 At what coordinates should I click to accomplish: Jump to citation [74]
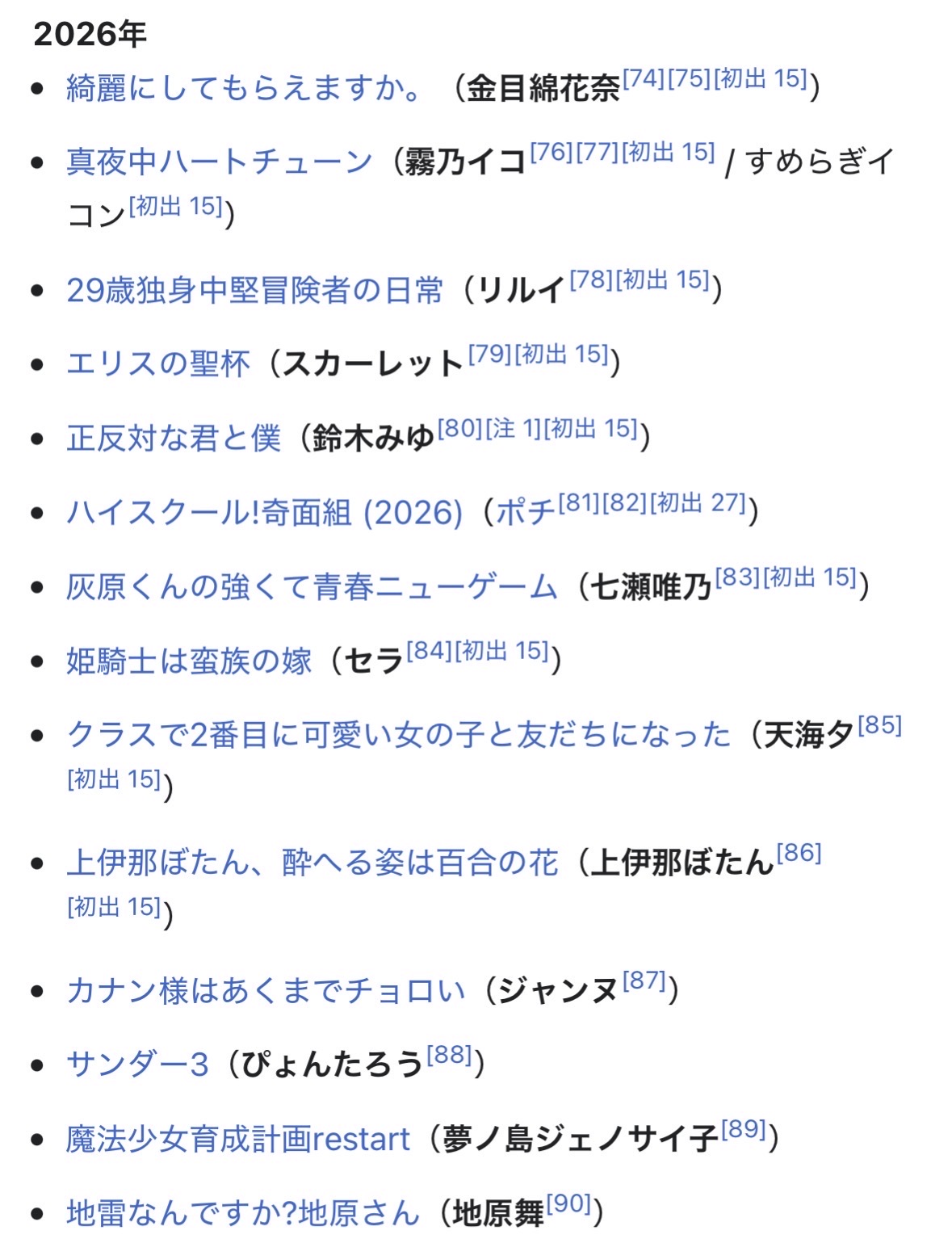[x=644, y=78]
